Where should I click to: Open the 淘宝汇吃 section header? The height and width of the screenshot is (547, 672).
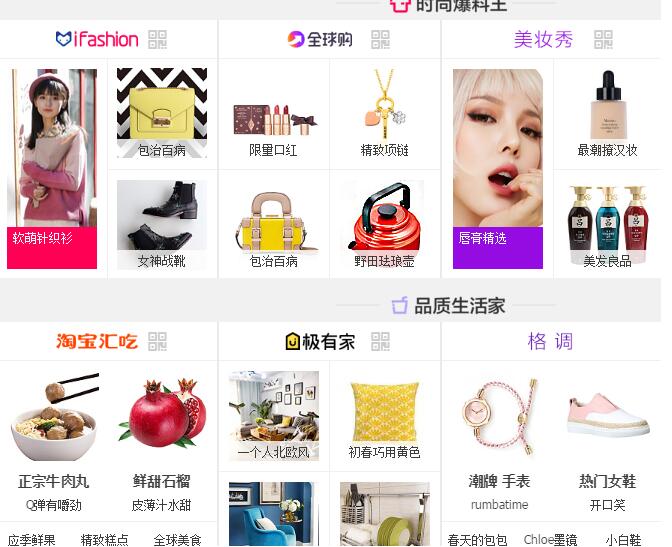(x=97, y=341)
